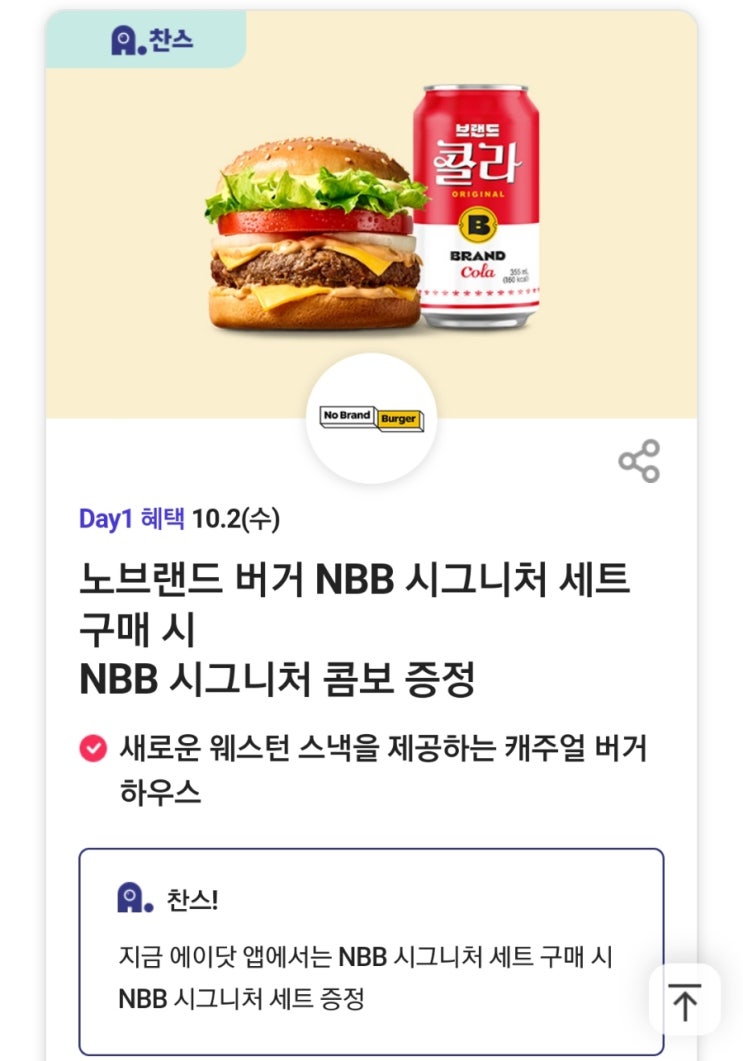Jump back to the top of the page
Viewport: 743px width, 1061px height.
pos(684,999)
